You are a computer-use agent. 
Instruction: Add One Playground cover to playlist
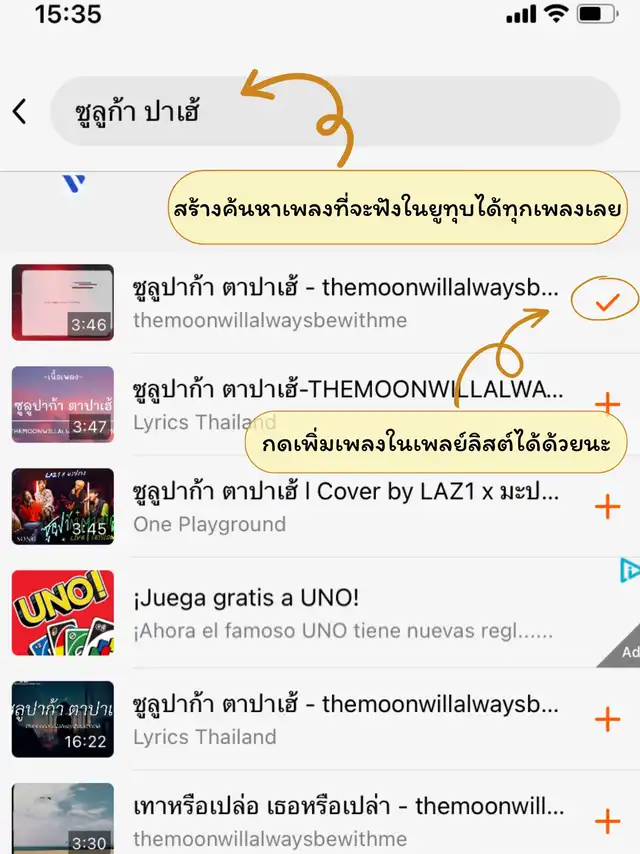tap(607, 506)
